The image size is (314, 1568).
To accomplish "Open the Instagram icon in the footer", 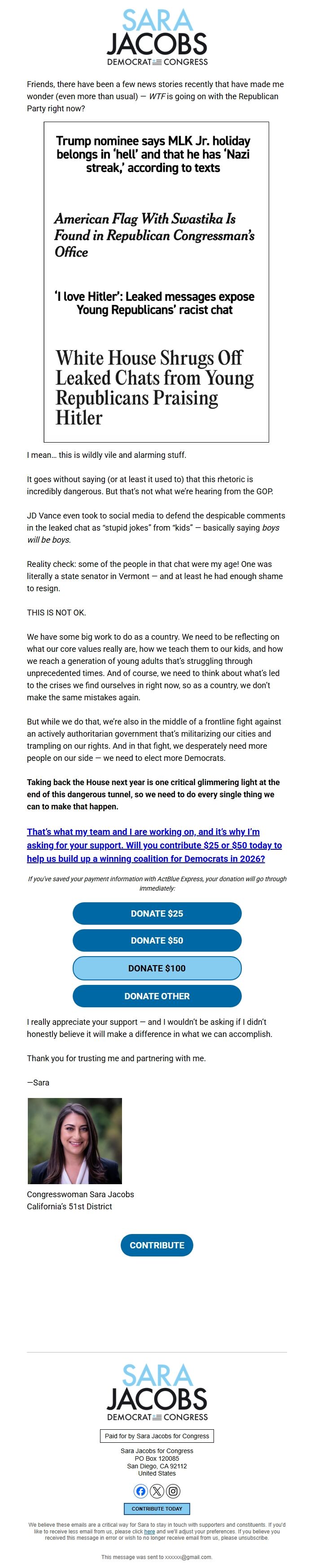I will tap(174, 1491).
